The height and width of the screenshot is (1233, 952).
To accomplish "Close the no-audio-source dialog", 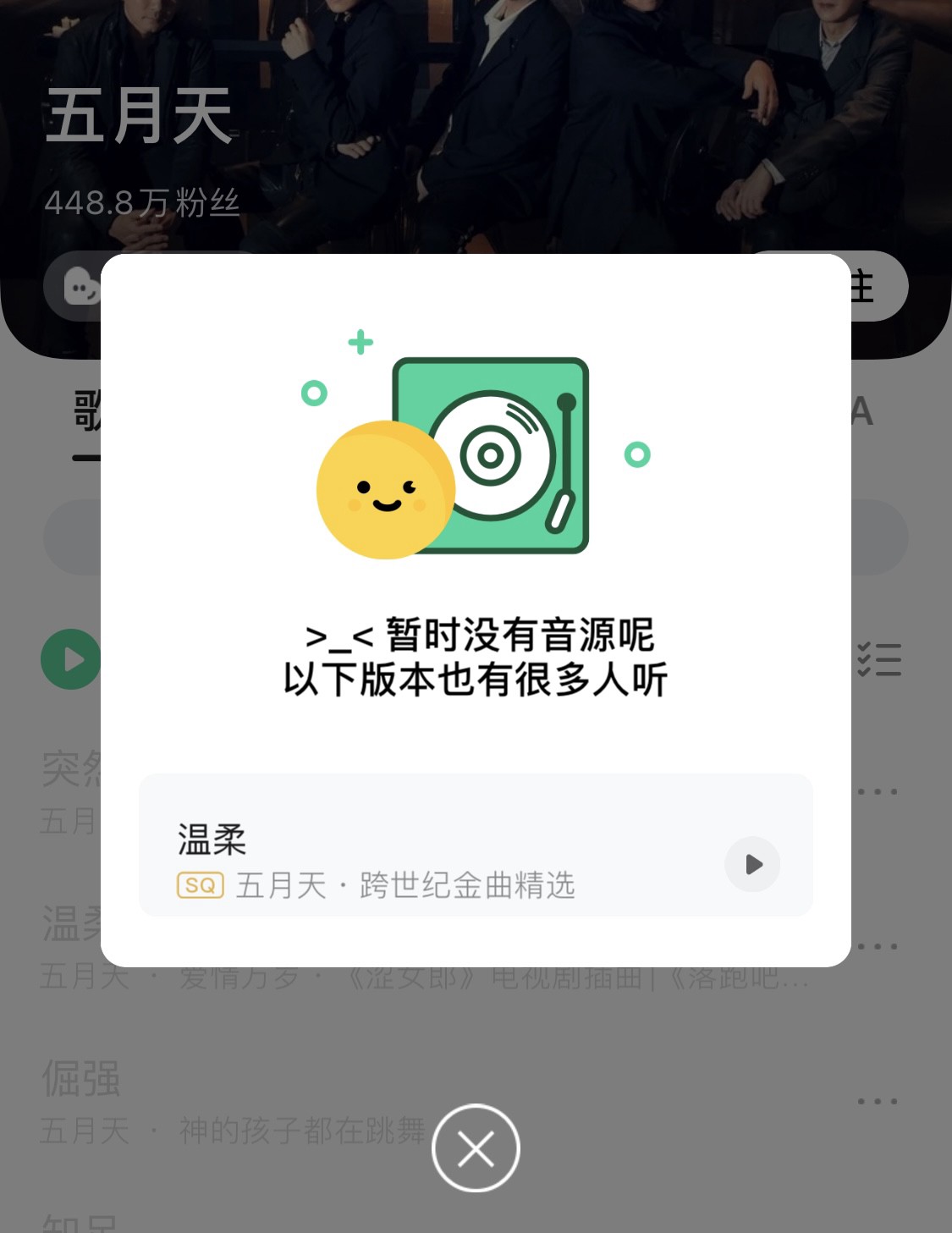I will [x=476, y=1148].
